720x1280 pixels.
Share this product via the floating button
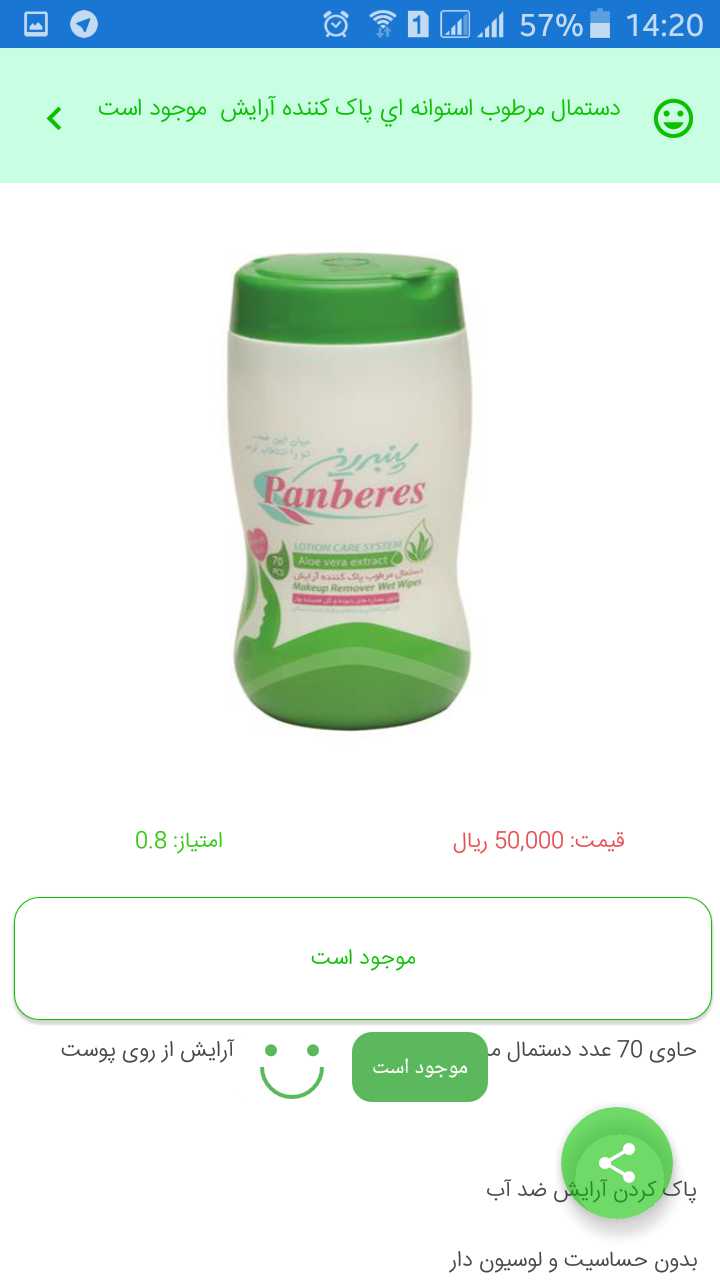point(617,1163)
